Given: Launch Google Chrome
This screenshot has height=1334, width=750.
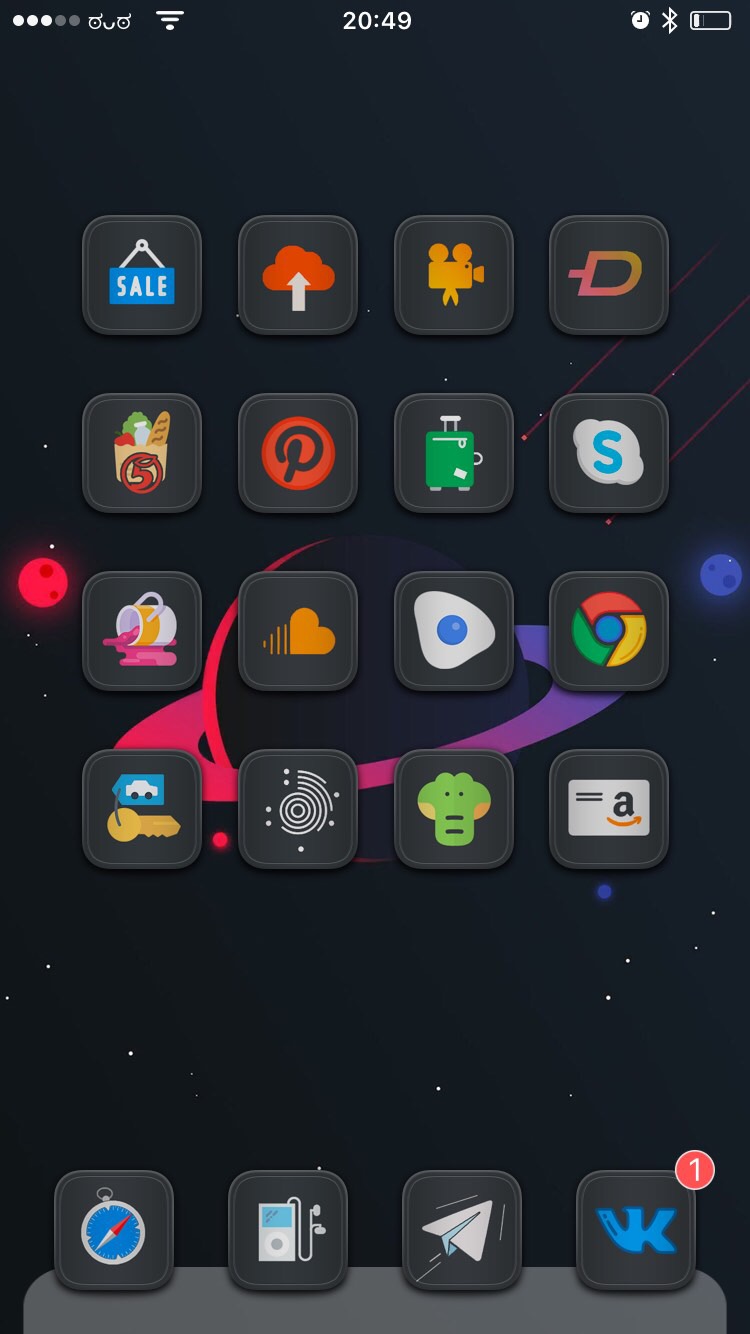Looking at the screenshot, I should tap(609, 631).
